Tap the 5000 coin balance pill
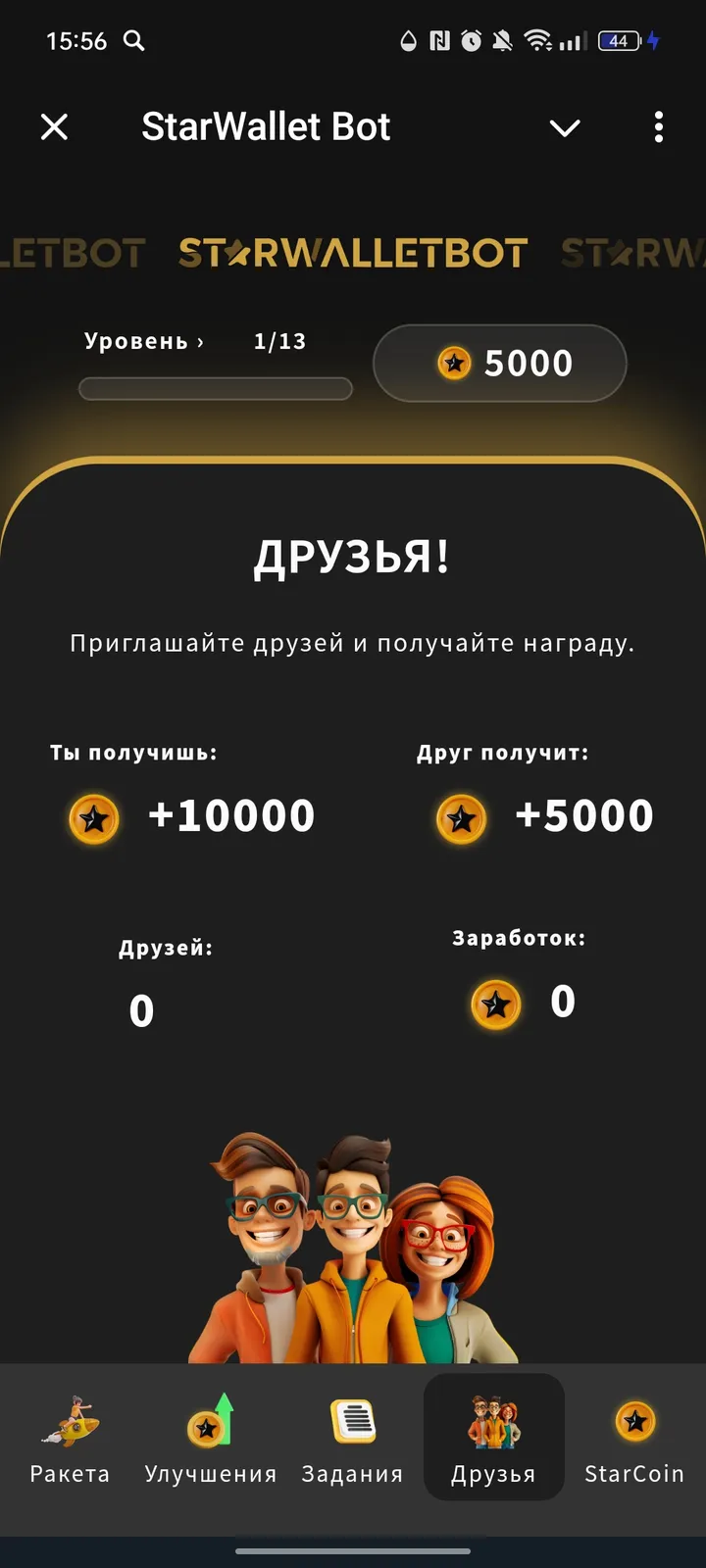 point(500,364)
